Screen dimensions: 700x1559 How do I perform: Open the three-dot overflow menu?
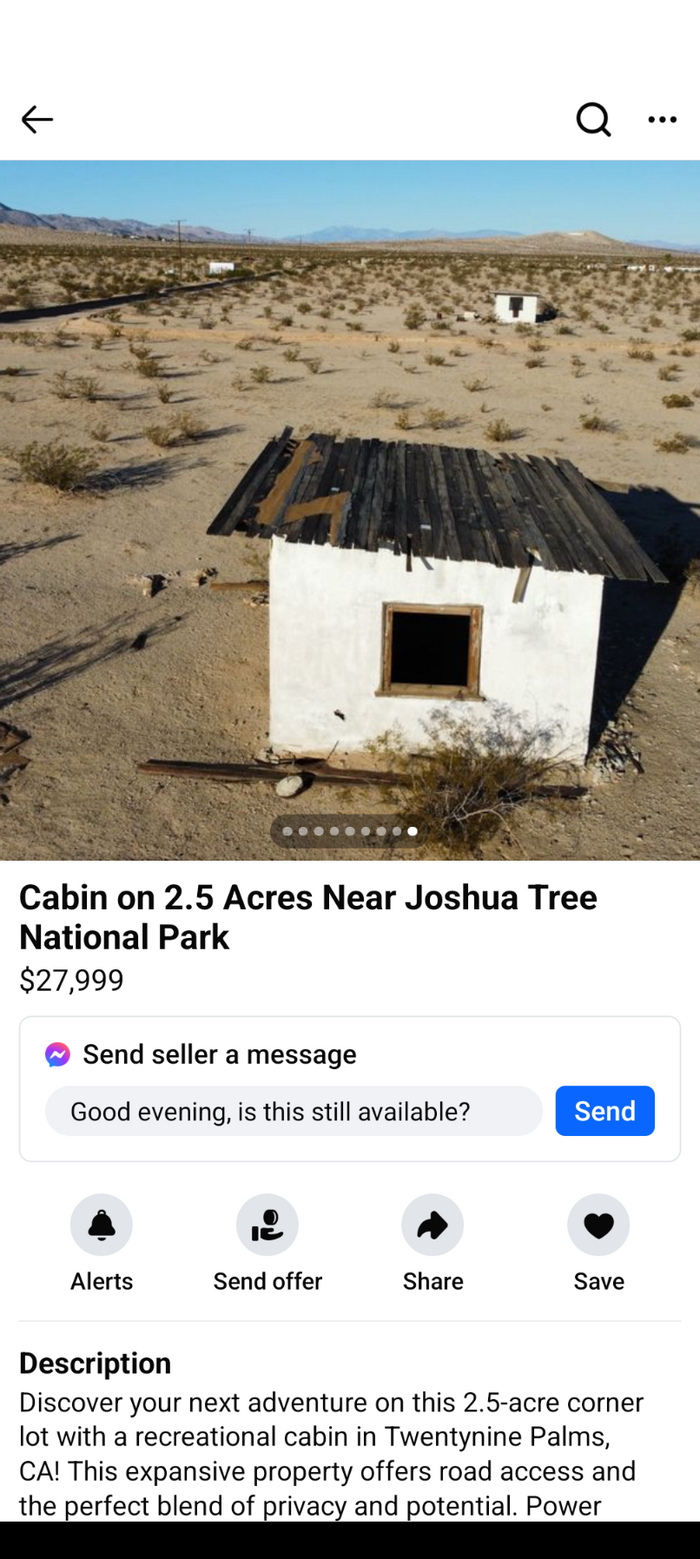[x=662, y=120]
